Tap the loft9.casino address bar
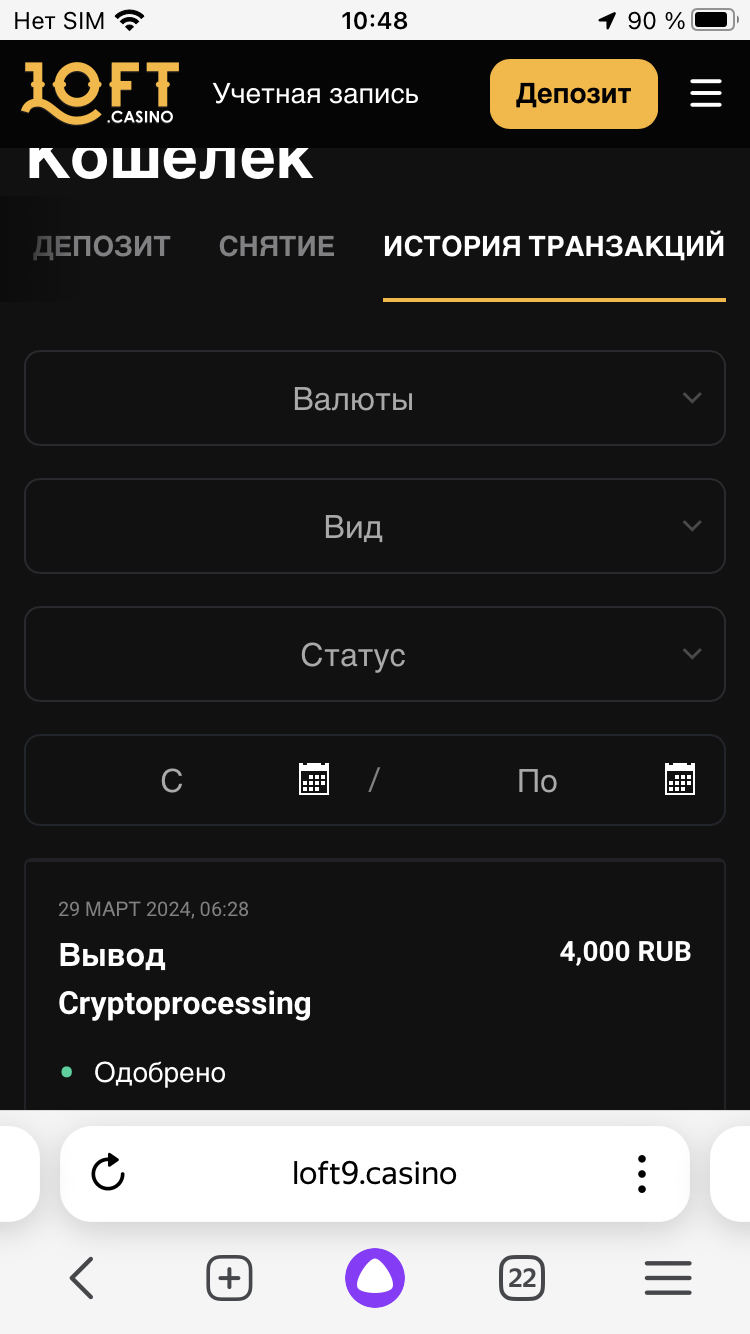The height and width of the screenshot is (1334, 750). [x=374, y=1172]
